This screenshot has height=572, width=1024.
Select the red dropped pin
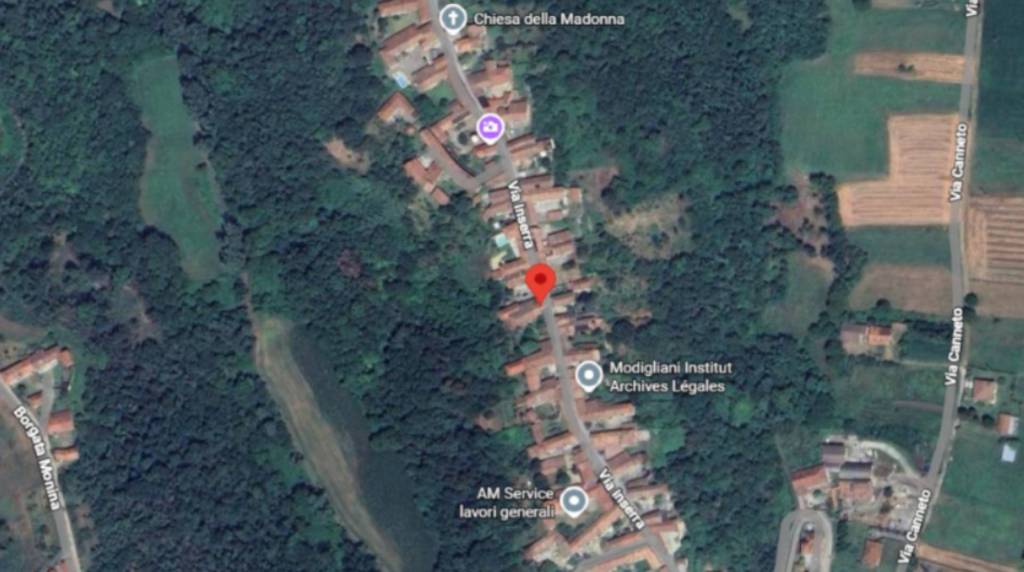[540, 281]
